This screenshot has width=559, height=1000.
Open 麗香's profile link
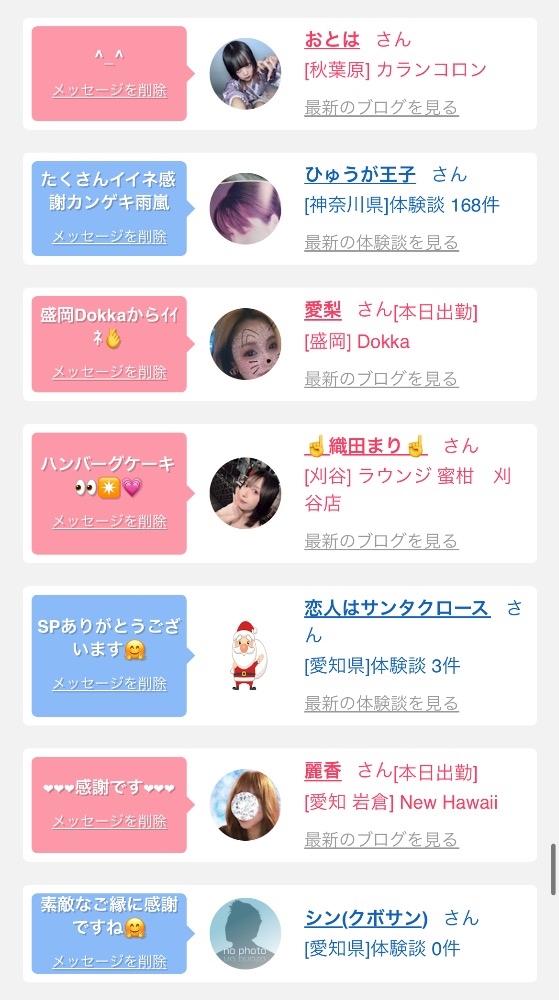323,771
